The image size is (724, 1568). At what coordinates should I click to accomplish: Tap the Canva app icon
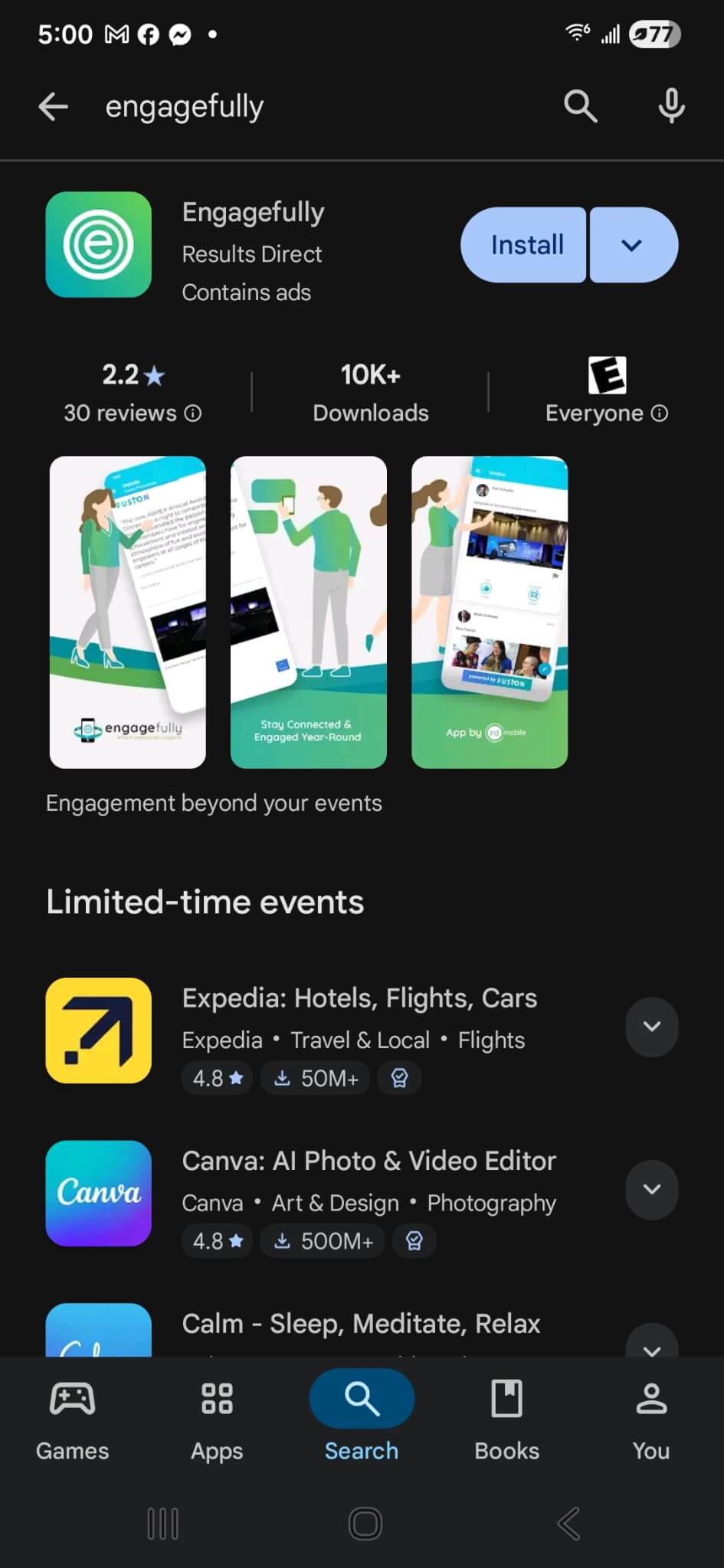click(98, 1193)
